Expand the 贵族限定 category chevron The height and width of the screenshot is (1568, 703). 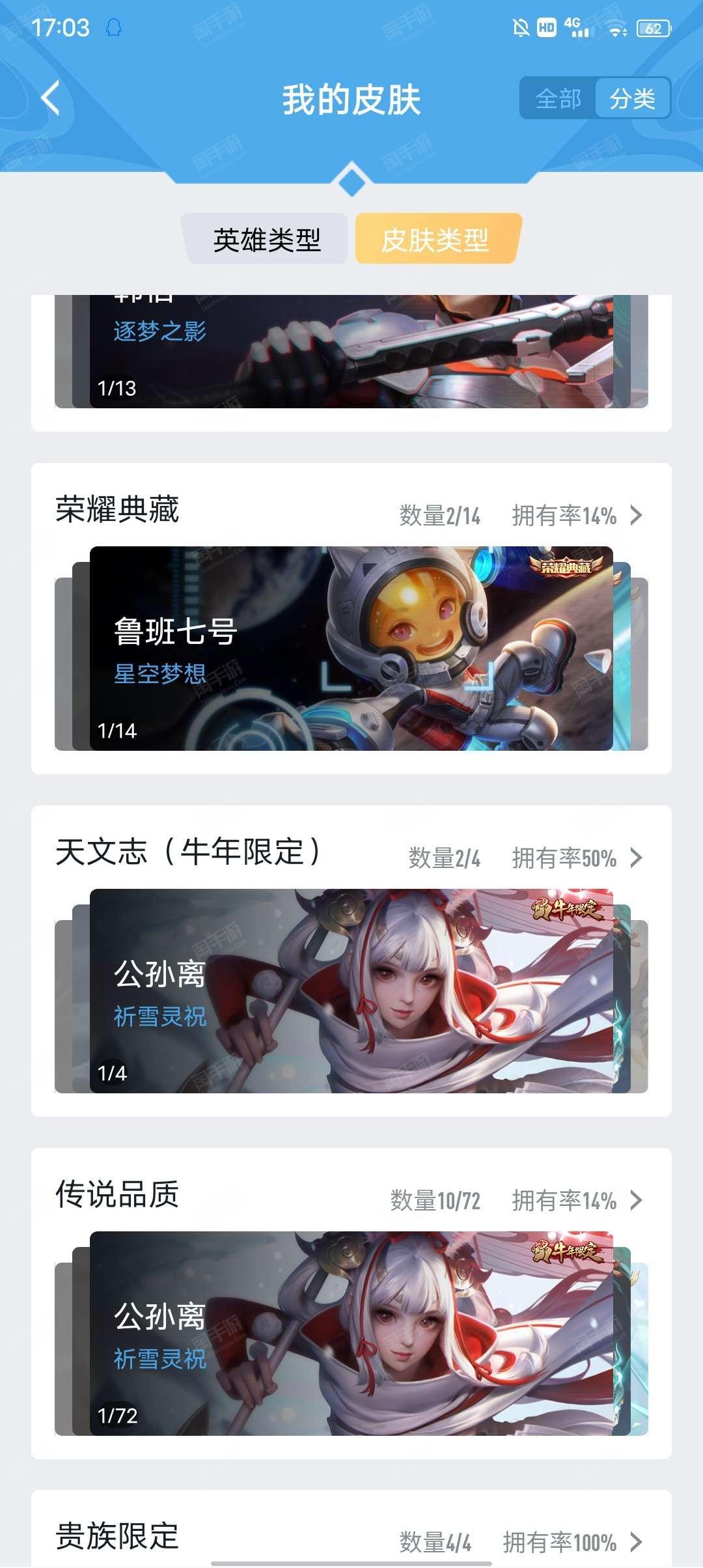click(636, 1542)
